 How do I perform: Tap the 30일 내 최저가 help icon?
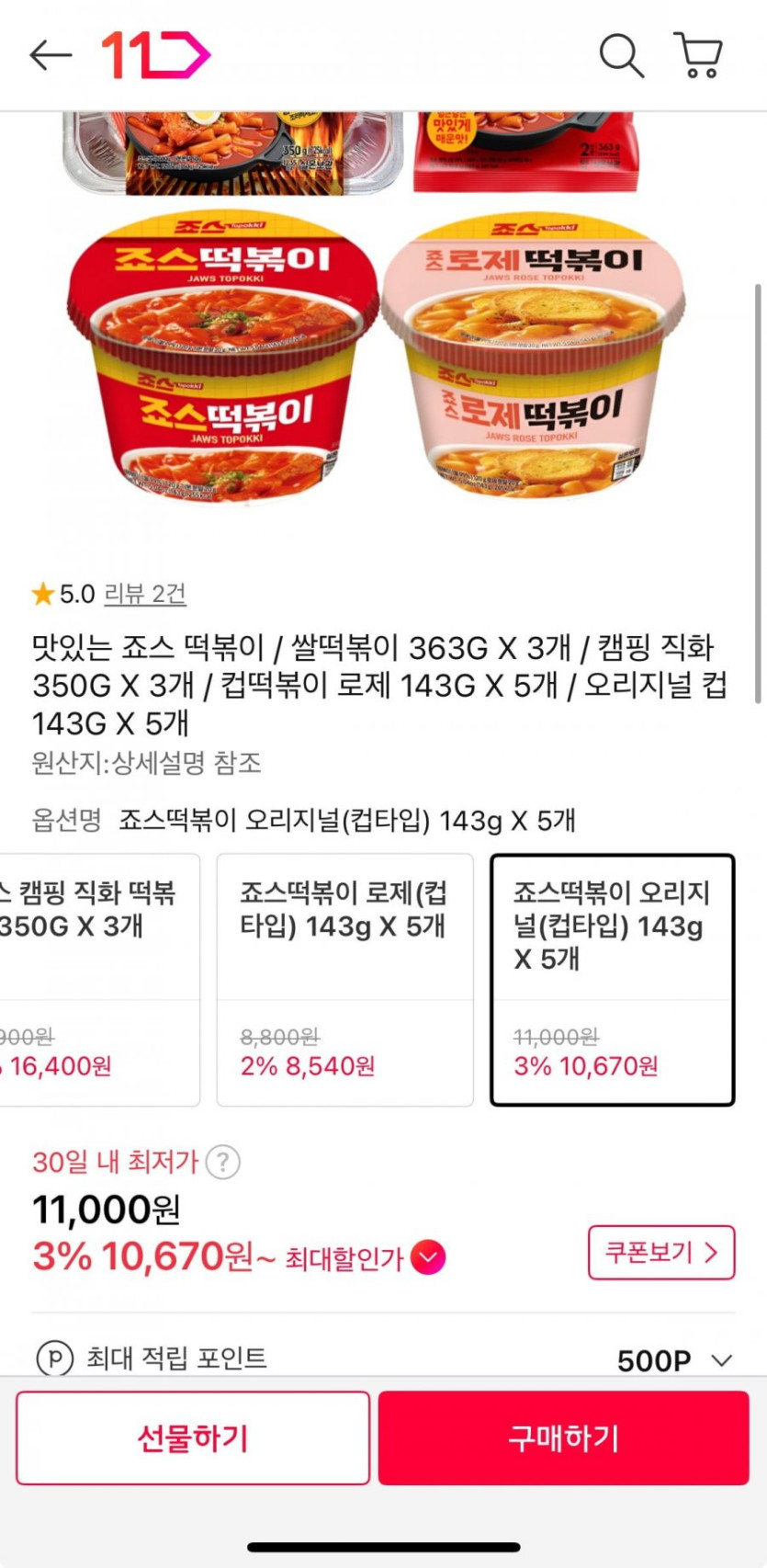click(x=222, y=1162)
